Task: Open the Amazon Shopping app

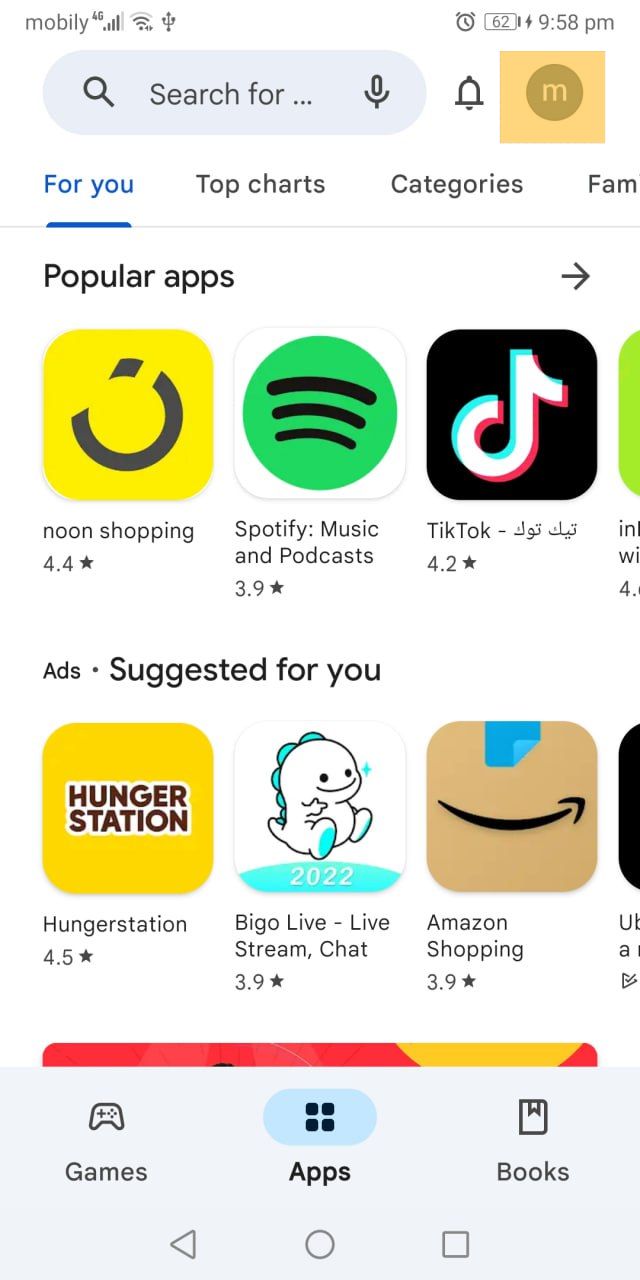Action: 511,808
